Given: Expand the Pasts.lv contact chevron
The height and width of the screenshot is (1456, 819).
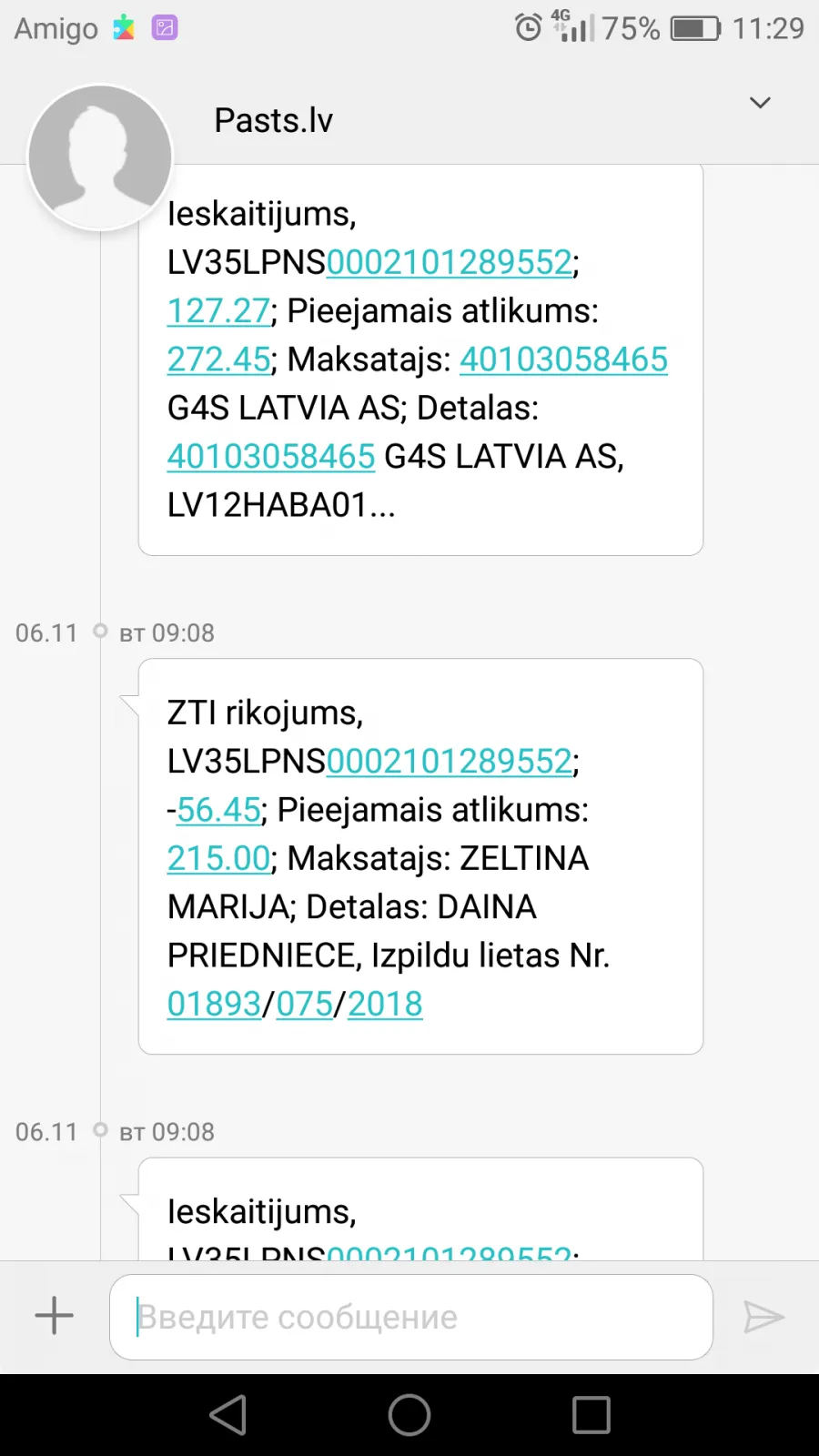Looking at the screenshot, I should [760, 103].
